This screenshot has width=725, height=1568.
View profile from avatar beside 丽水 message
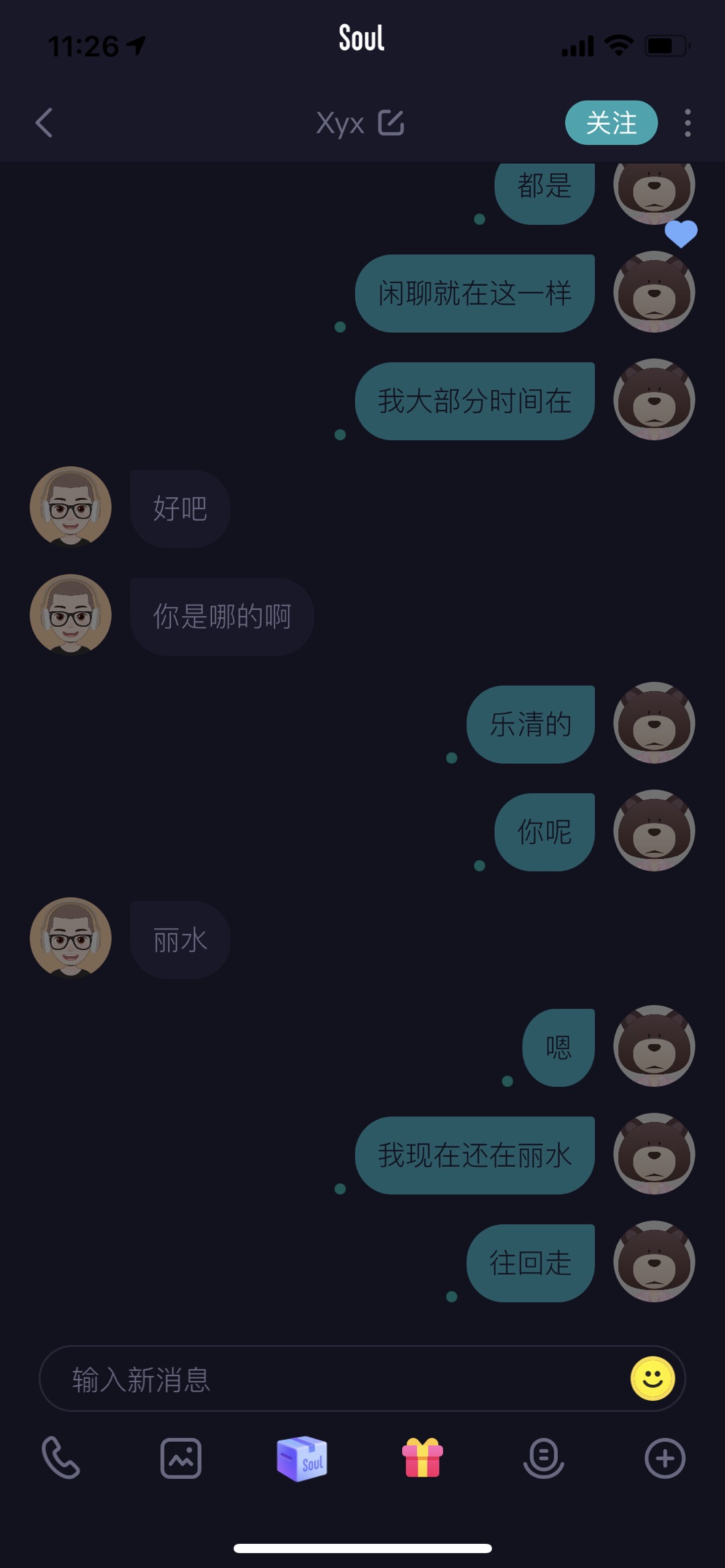pyautogui.click(x=70, y=938)
